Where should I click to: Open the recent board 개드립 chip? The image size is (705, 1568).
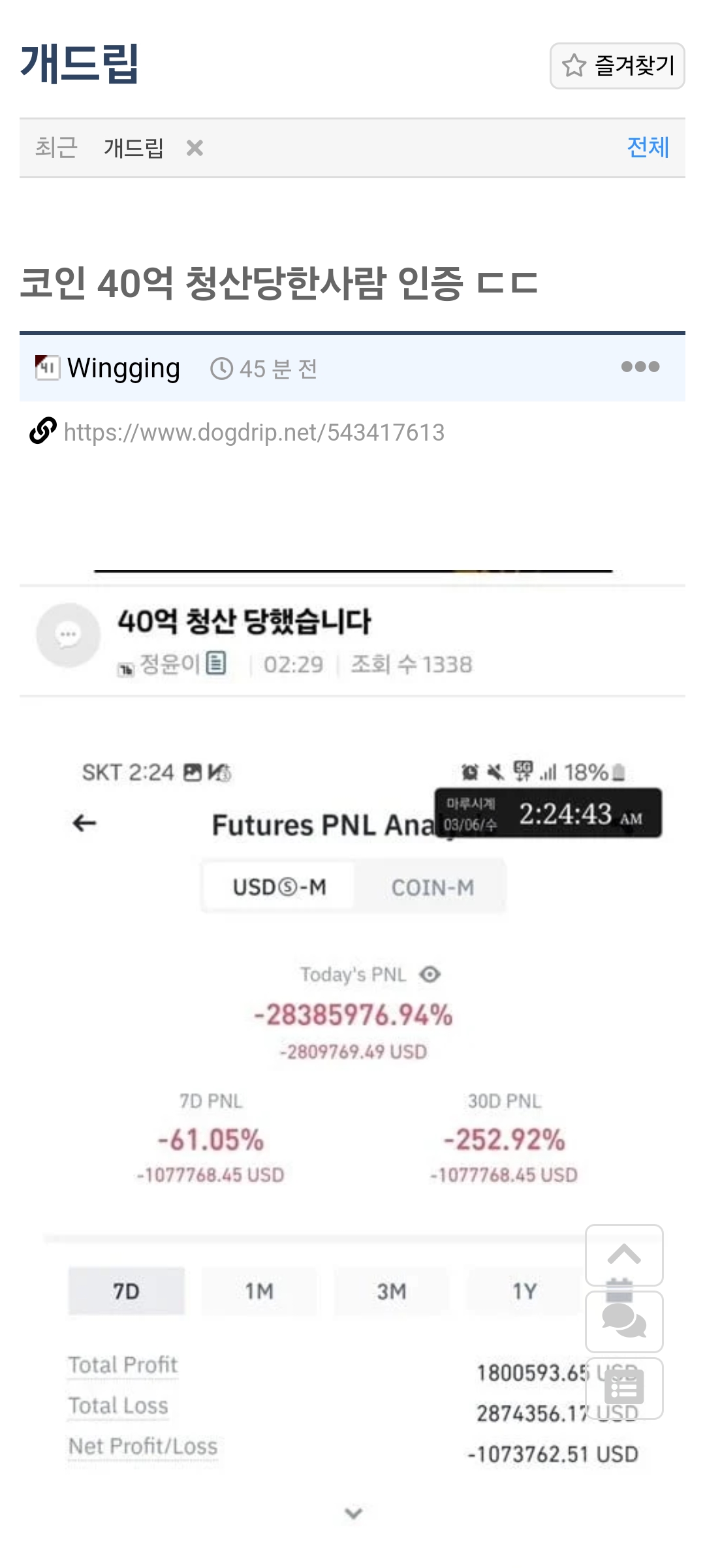(134, 148)
